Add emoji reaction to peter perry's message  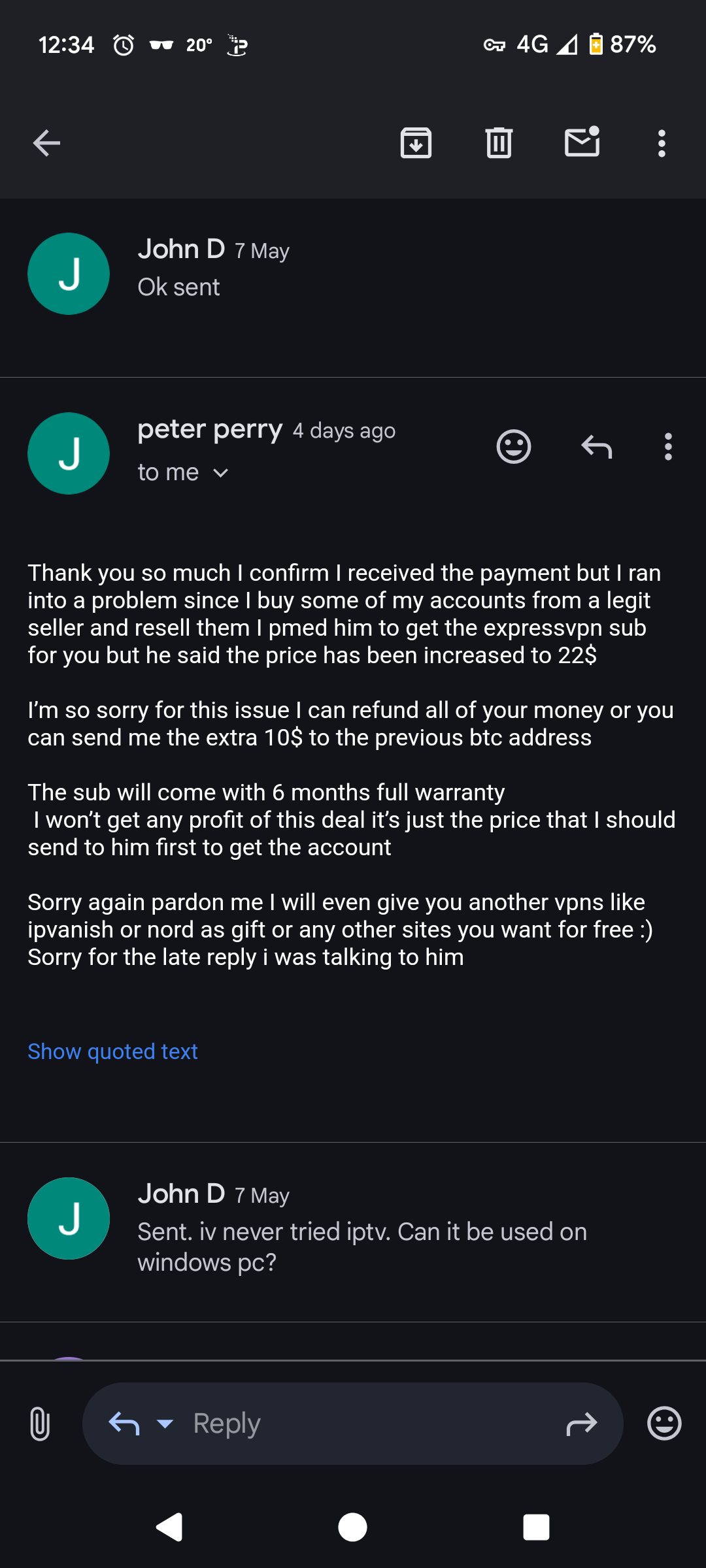(514, 447)
